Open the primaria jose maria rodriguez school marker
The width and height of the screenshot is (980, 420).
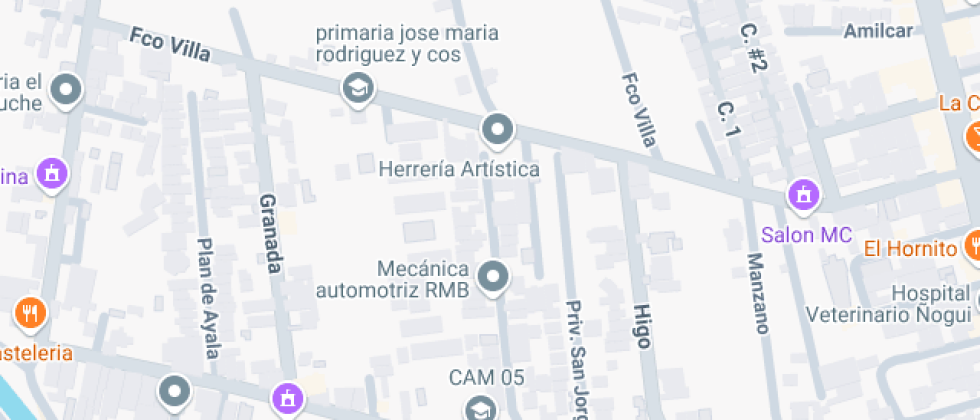pos(356,88)
